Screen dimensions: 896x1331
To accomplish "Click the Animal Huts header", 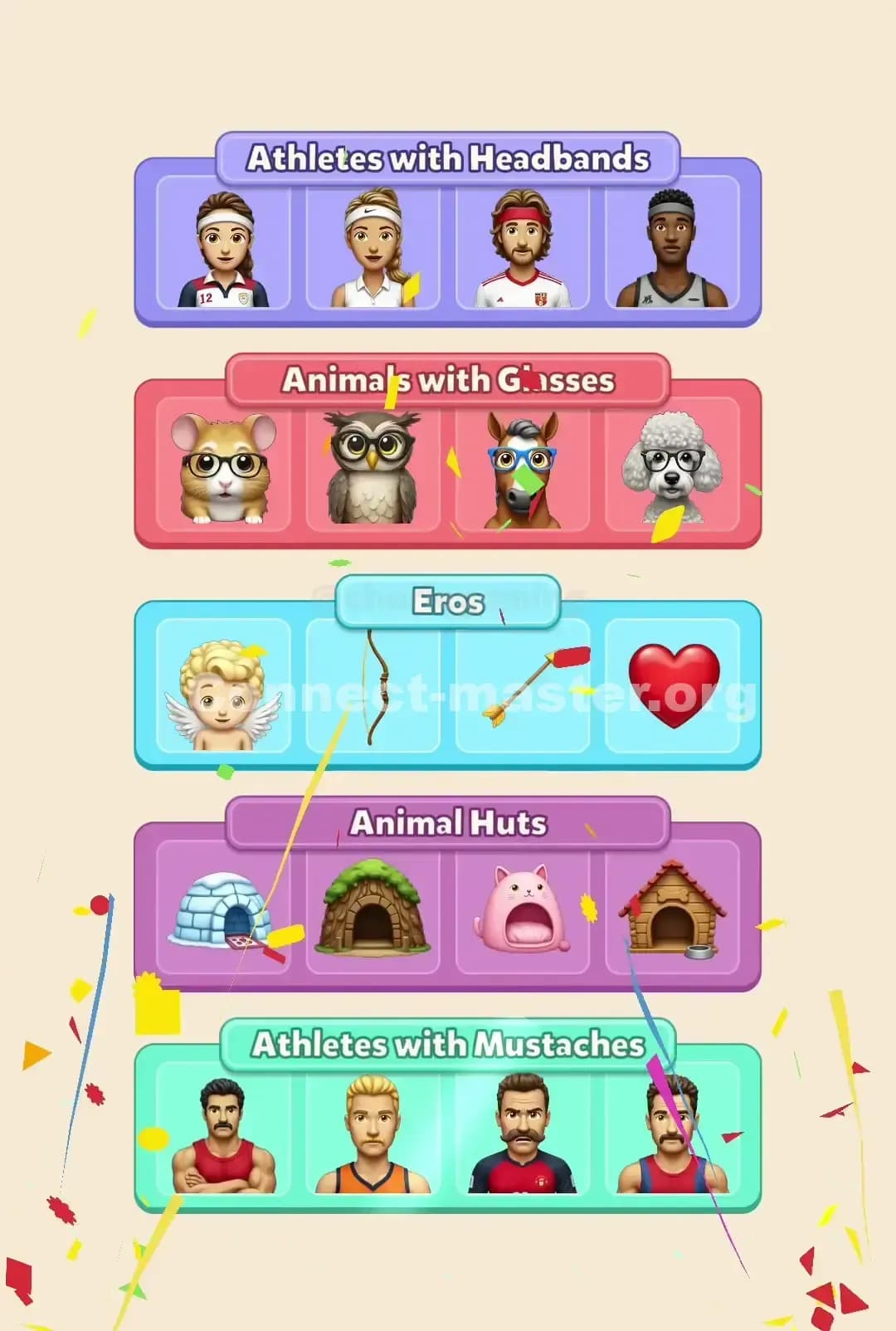I will point(448,823).
